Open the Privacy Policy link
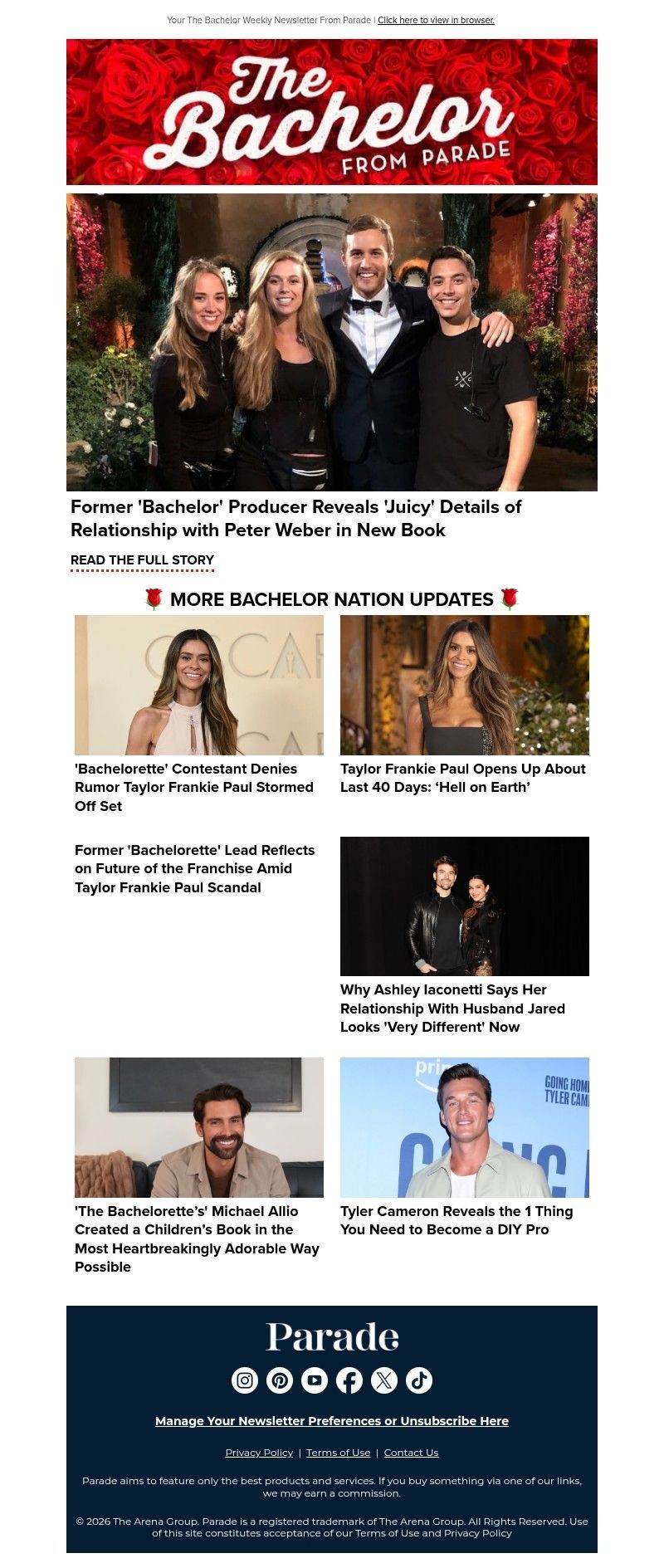The width and height of the screenshot is (664, 1568). tap(259, 1453)
